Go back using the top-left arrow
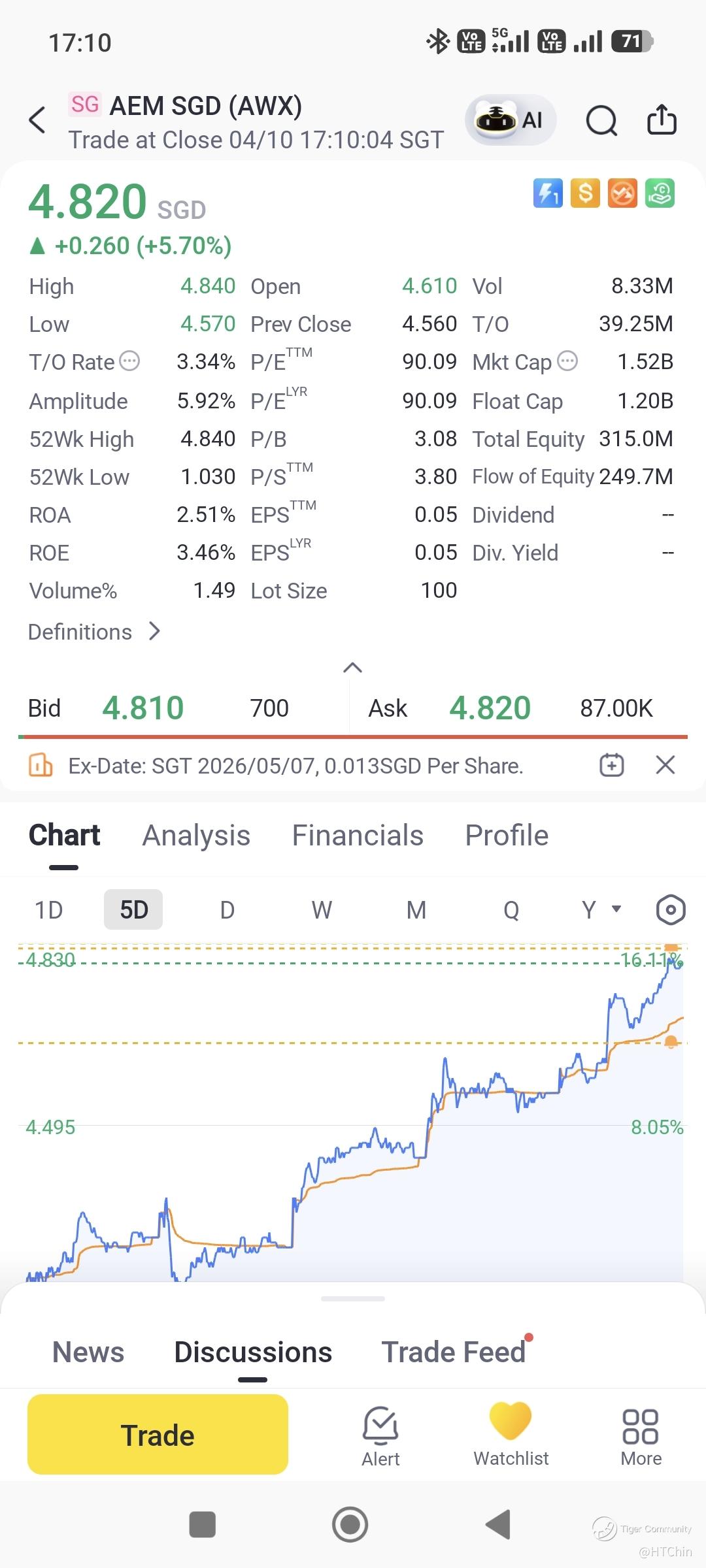The width and height of the screenshot is (706, 1568). [x=38, y=120]
